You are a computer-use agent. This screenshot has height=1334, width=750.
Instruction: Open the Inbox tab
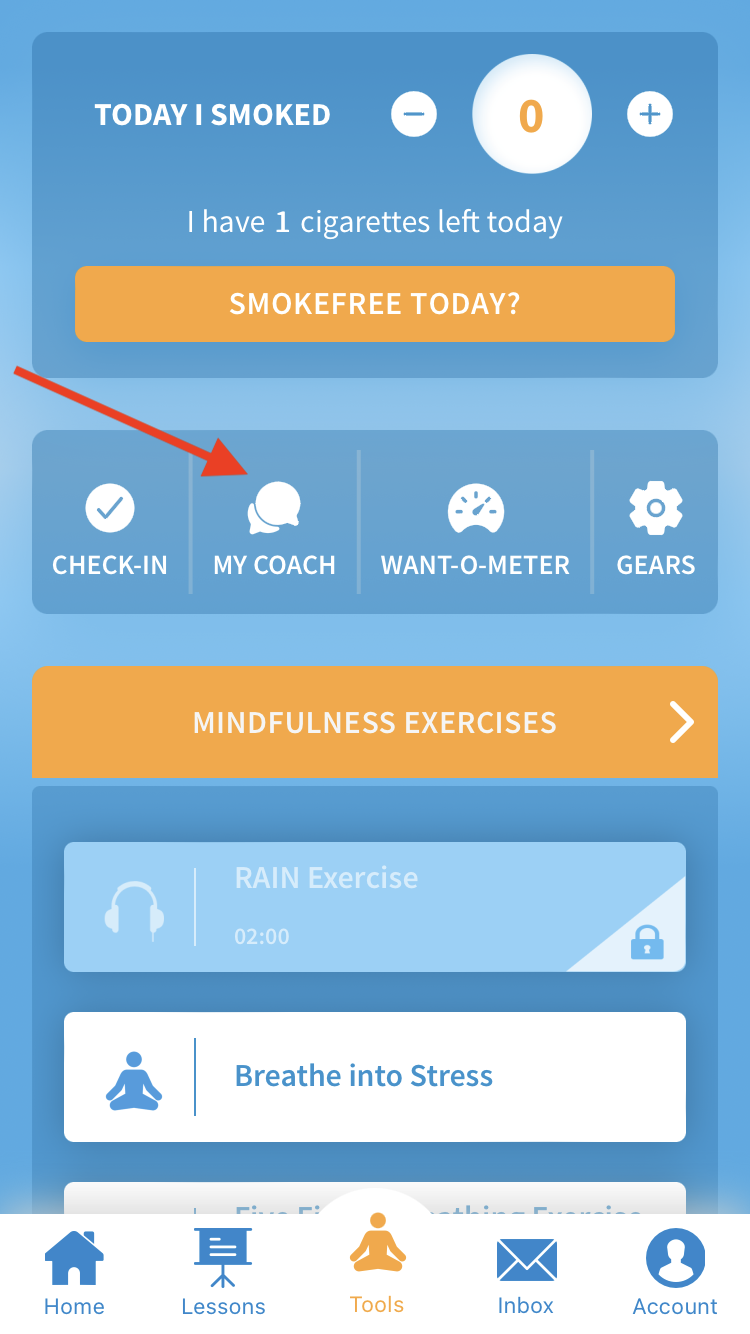pos(526,1274)
